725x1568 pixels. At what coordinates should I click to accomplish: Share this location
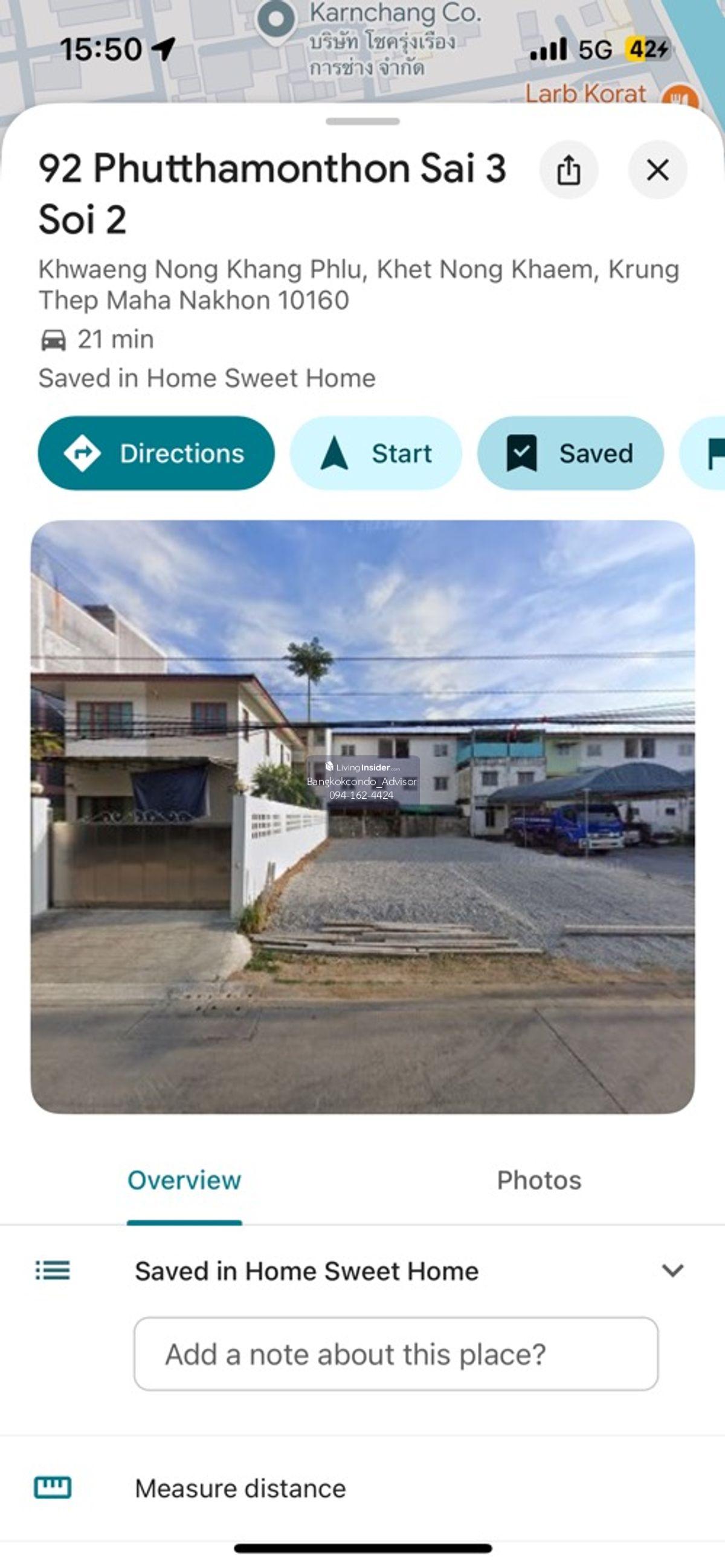[x=568, y=170]
